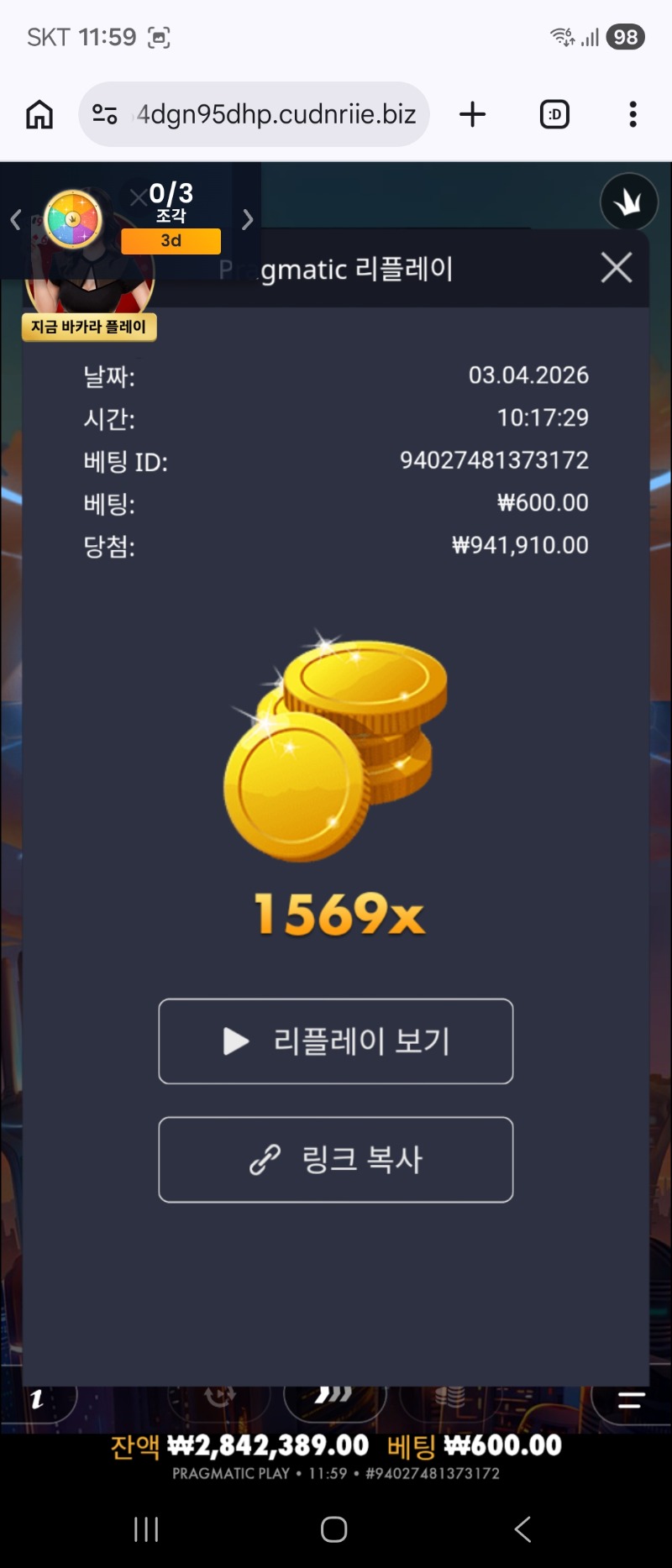The width and height of the screenshot is (672, 1568).
Task: Go to the previous promotion with left chevron
Action: [x=15, y=220]
